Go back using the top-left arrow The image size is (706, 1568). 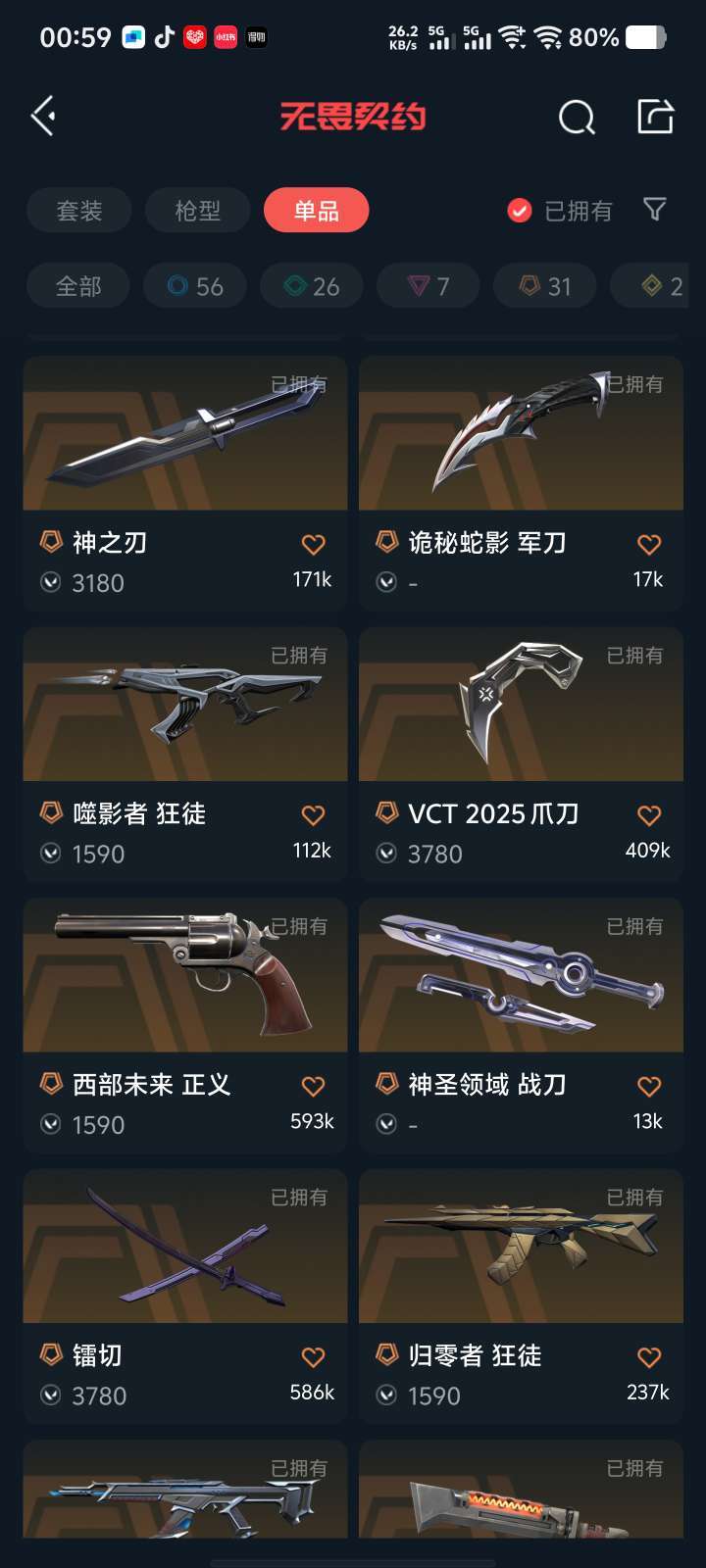(42, 117)
